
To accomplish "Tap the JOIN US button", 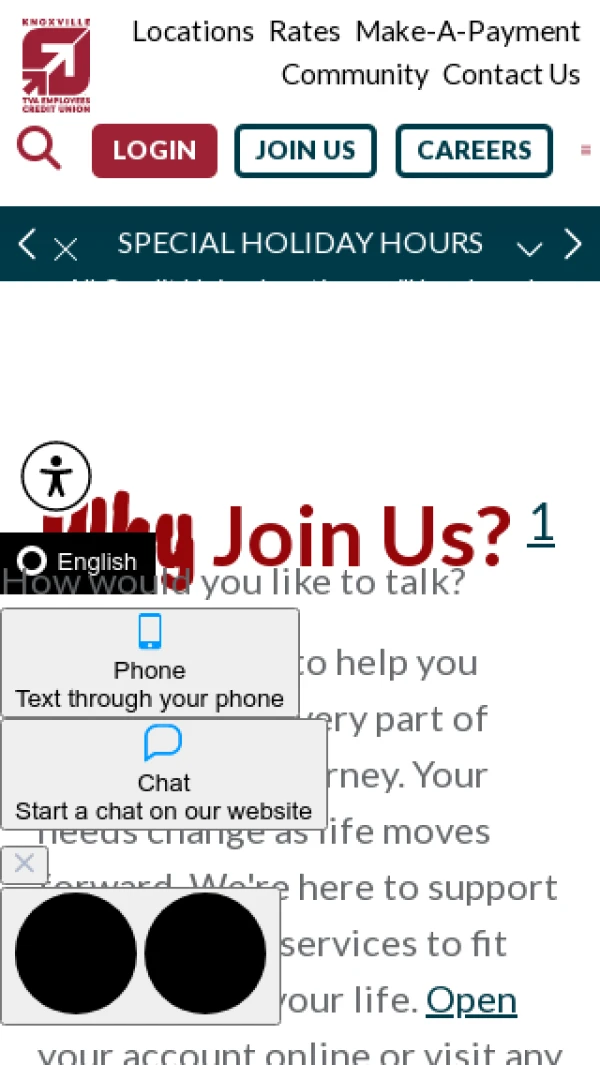I will tap(305, 151).
